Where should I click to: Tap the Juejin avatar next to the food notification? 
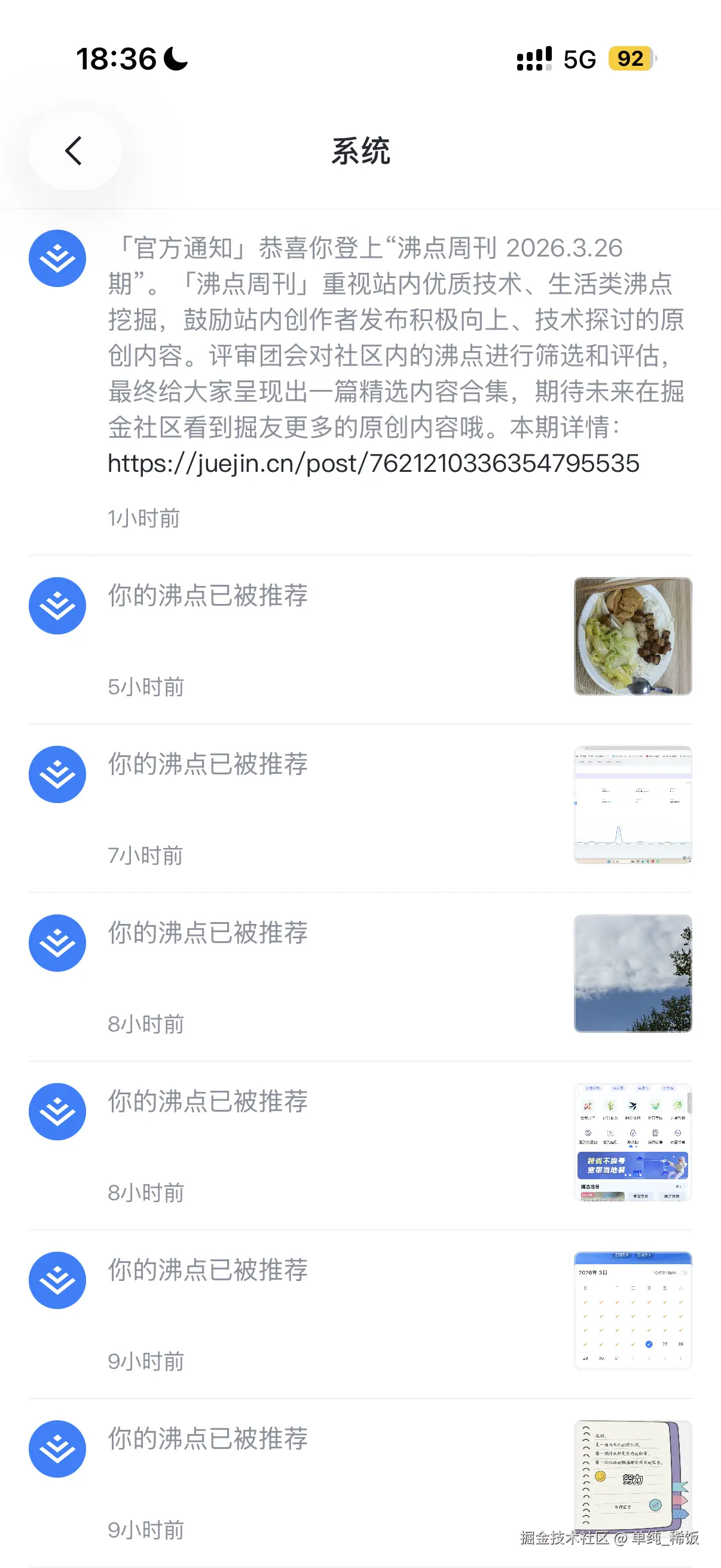tap(57, 606)
